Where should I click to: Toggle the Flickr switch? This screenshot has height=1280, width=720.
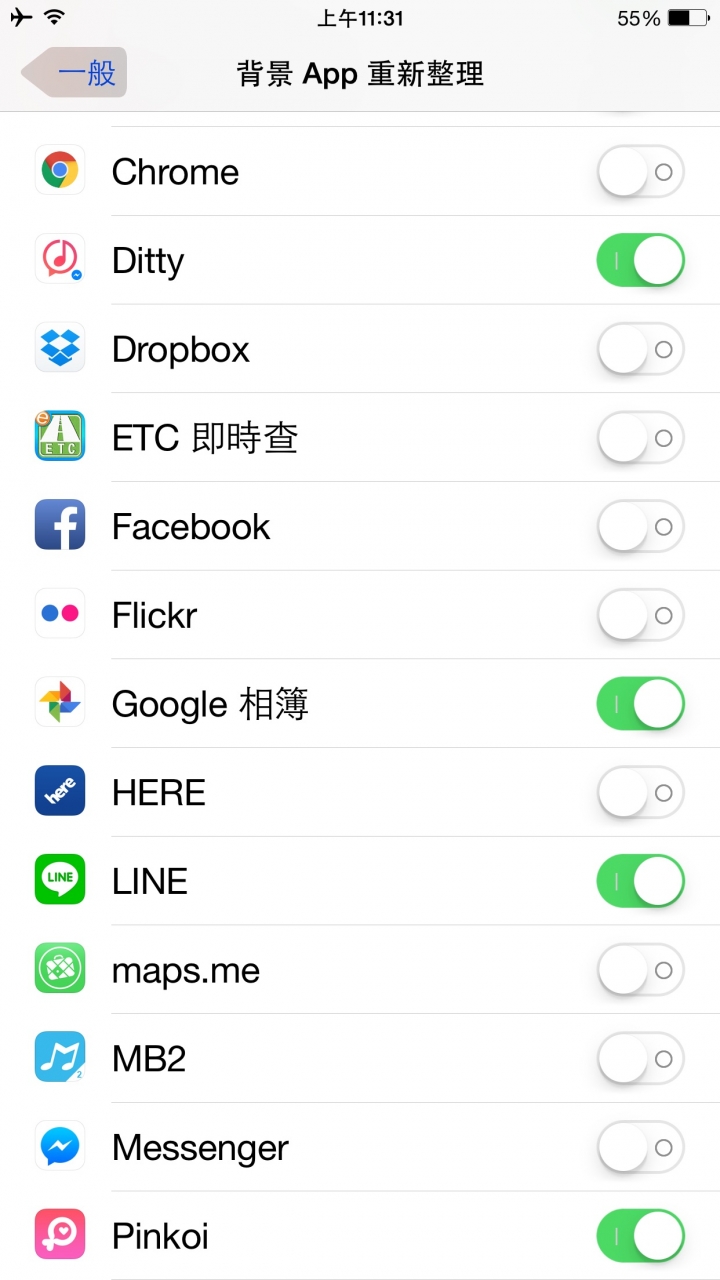641,615
